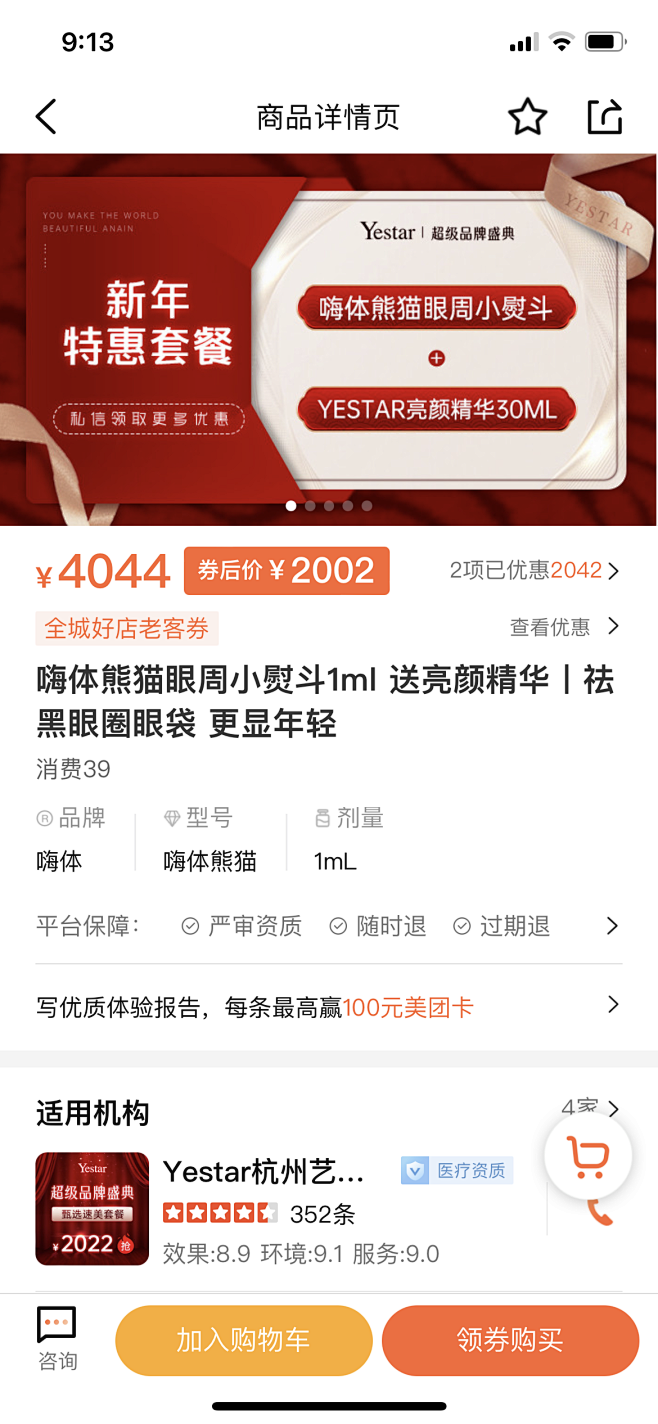Share this product page
The width and height of the screenshot is (658, 1424).
pyautogui.click(x=604, y=117)
